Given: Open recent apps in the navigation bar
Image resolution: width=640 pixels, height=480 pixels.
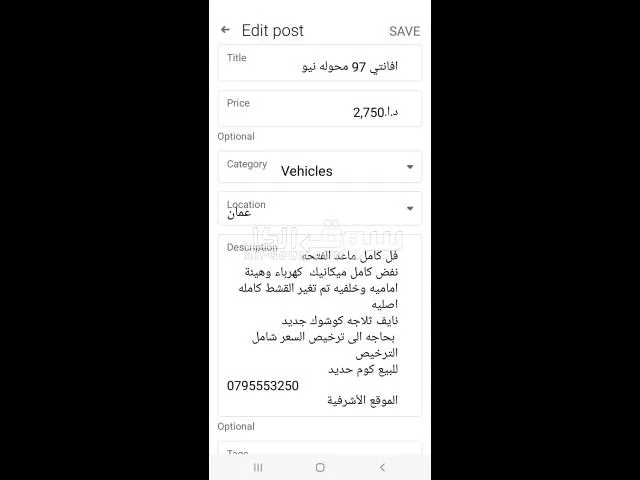Looking at the screenshot, I should click(258, 467).
